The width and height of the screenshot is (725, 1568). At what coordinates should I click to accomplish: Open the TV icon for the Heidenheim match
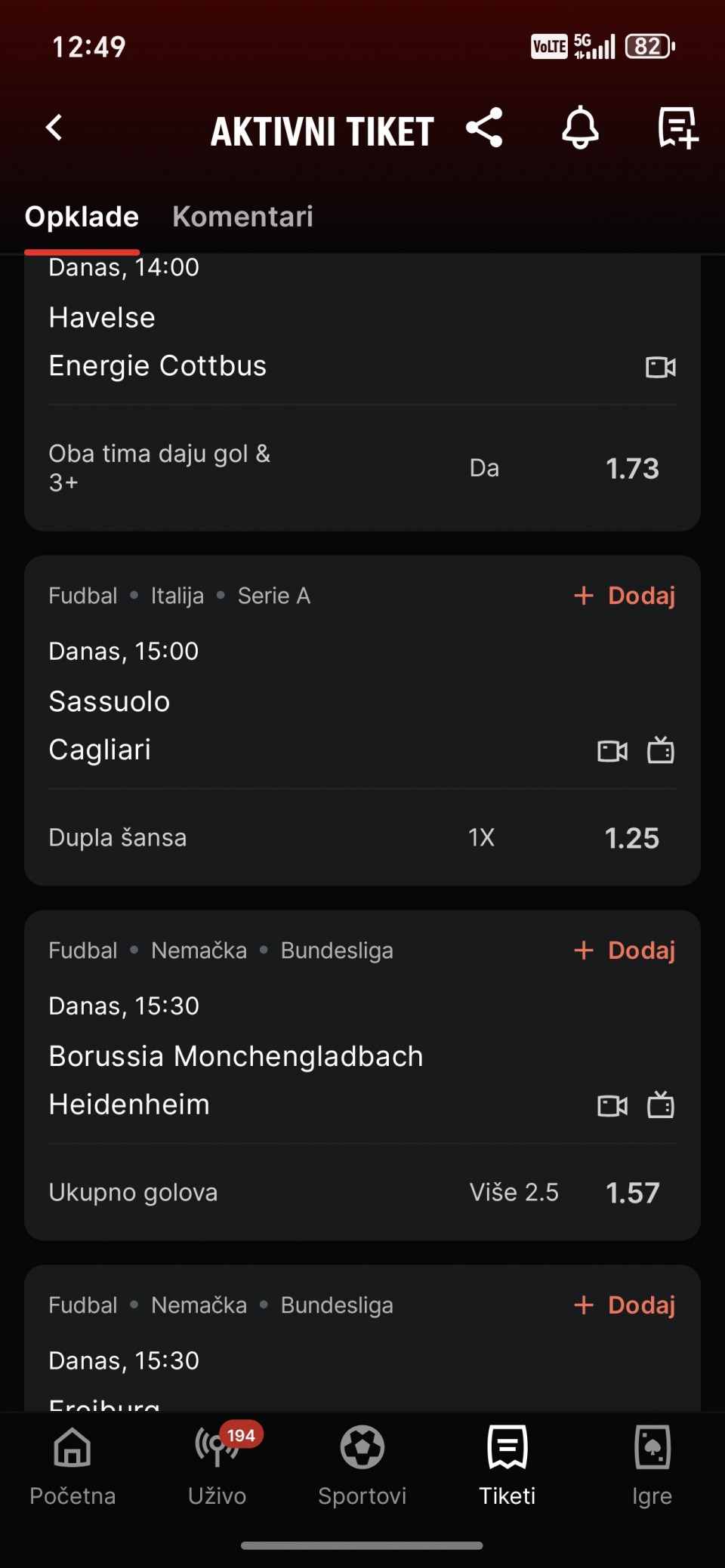661,1106
